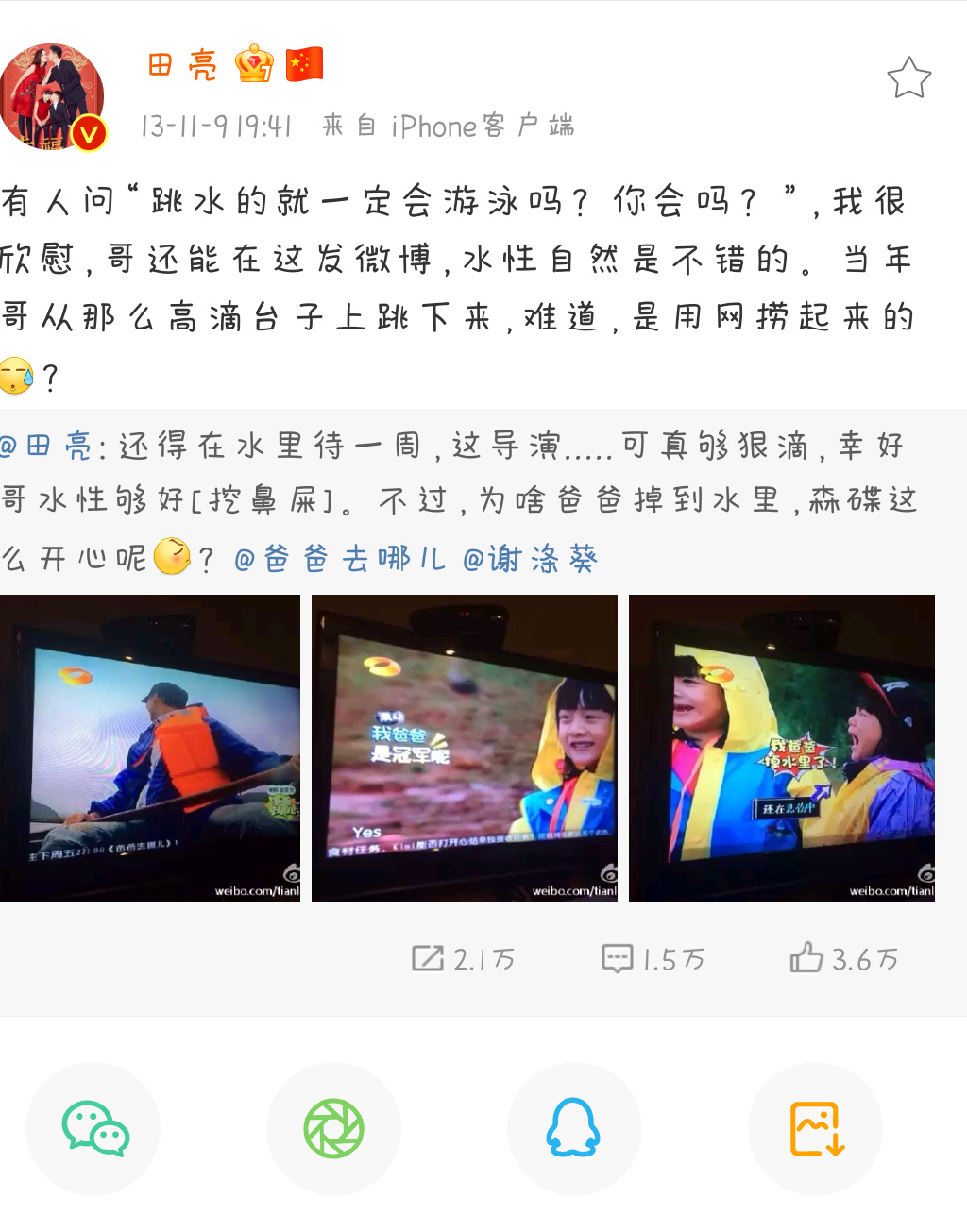The height and width of the screenshot is (1232, 967).
Task: Favorite this post with the star icon
Action: [x=908, y=78]
